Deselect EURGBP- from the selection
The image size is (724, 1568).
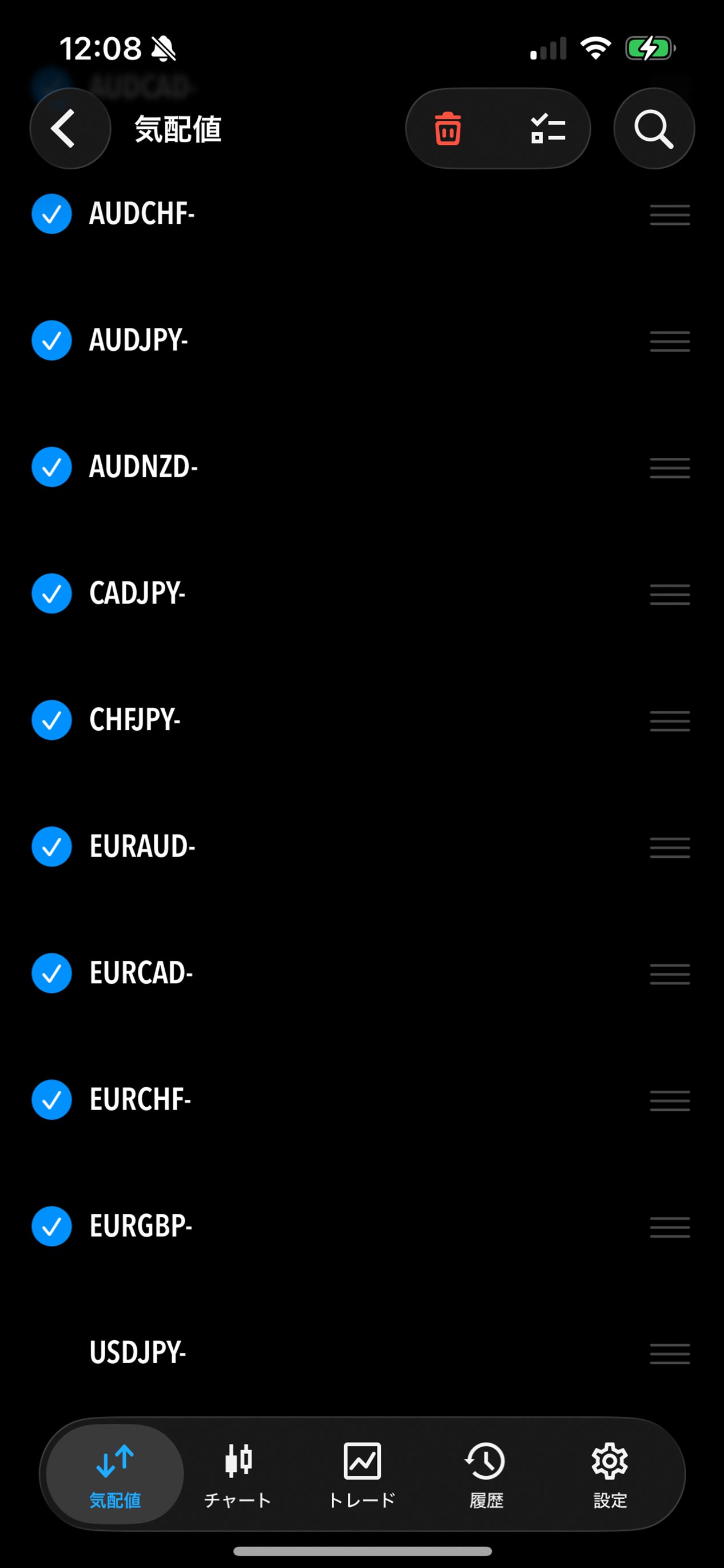(51, 1226)
